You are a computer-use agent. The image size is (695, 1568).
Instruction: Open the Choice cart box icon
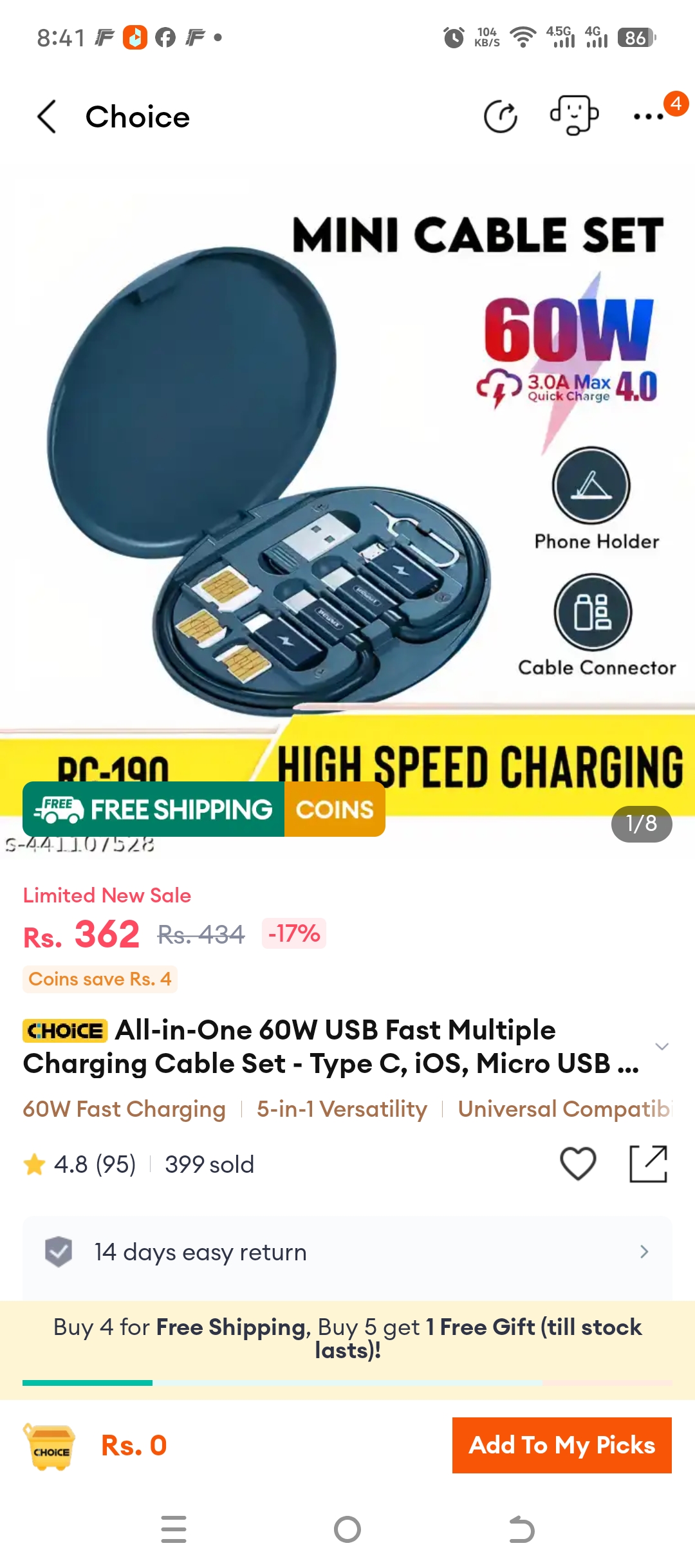(x=50, y=1447)
